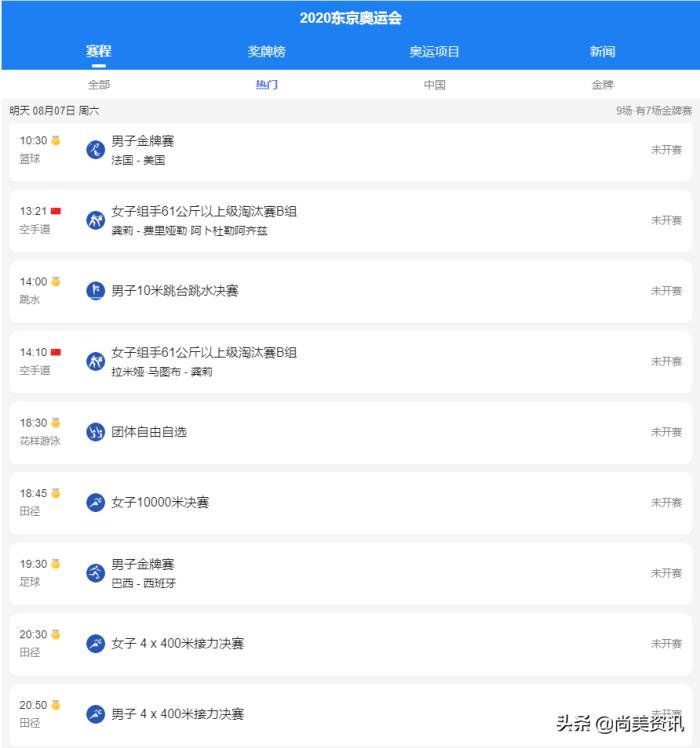Image resolution: width=700 pixels, height=748 pixels.
Task: Open 团体自由自选 花样游泳 event
Action: (x=350, y=432)
